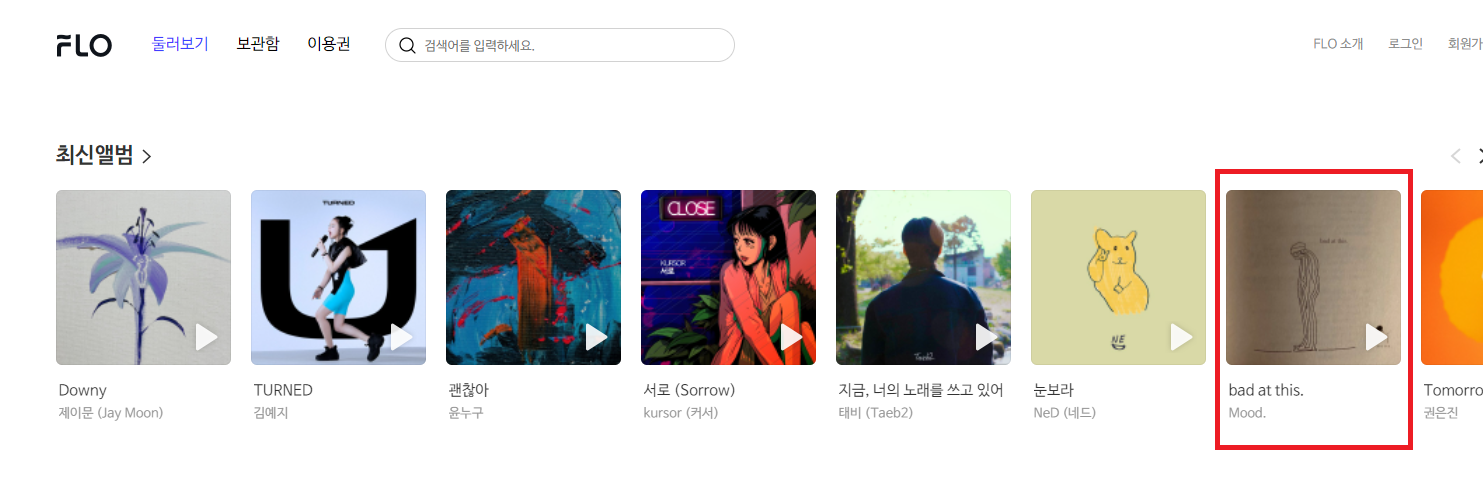This screenshot has width=1483, height=504.
Task: Show previous albums with the left arrow
Action: (1455, 156)
